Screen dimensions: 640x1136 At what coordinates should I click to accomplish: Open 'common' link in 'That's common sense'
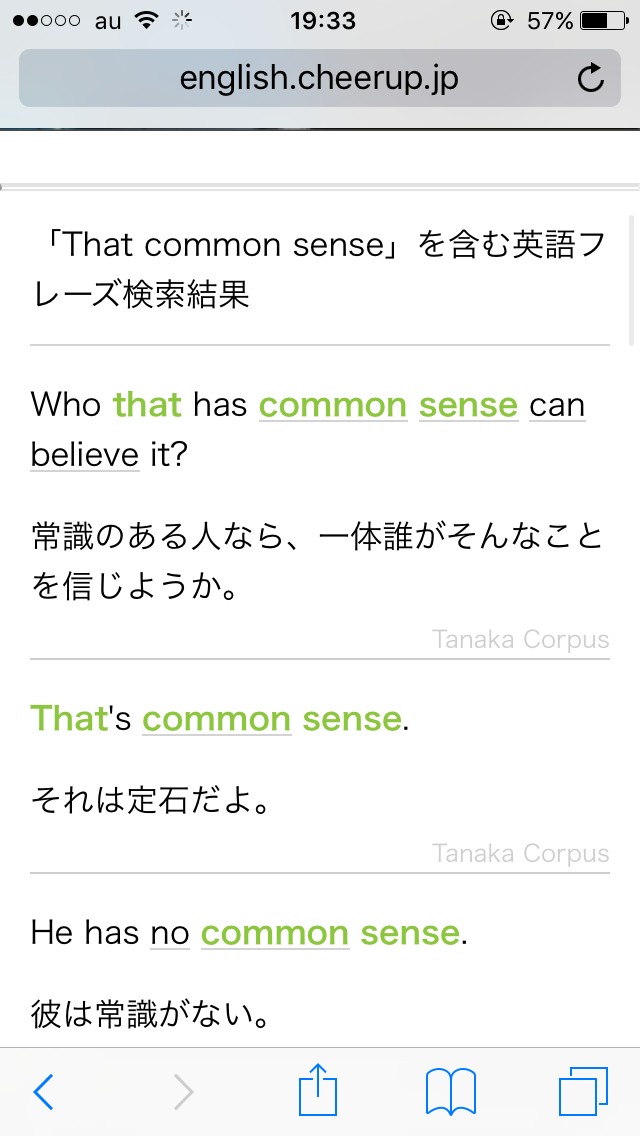coord(216,719)
